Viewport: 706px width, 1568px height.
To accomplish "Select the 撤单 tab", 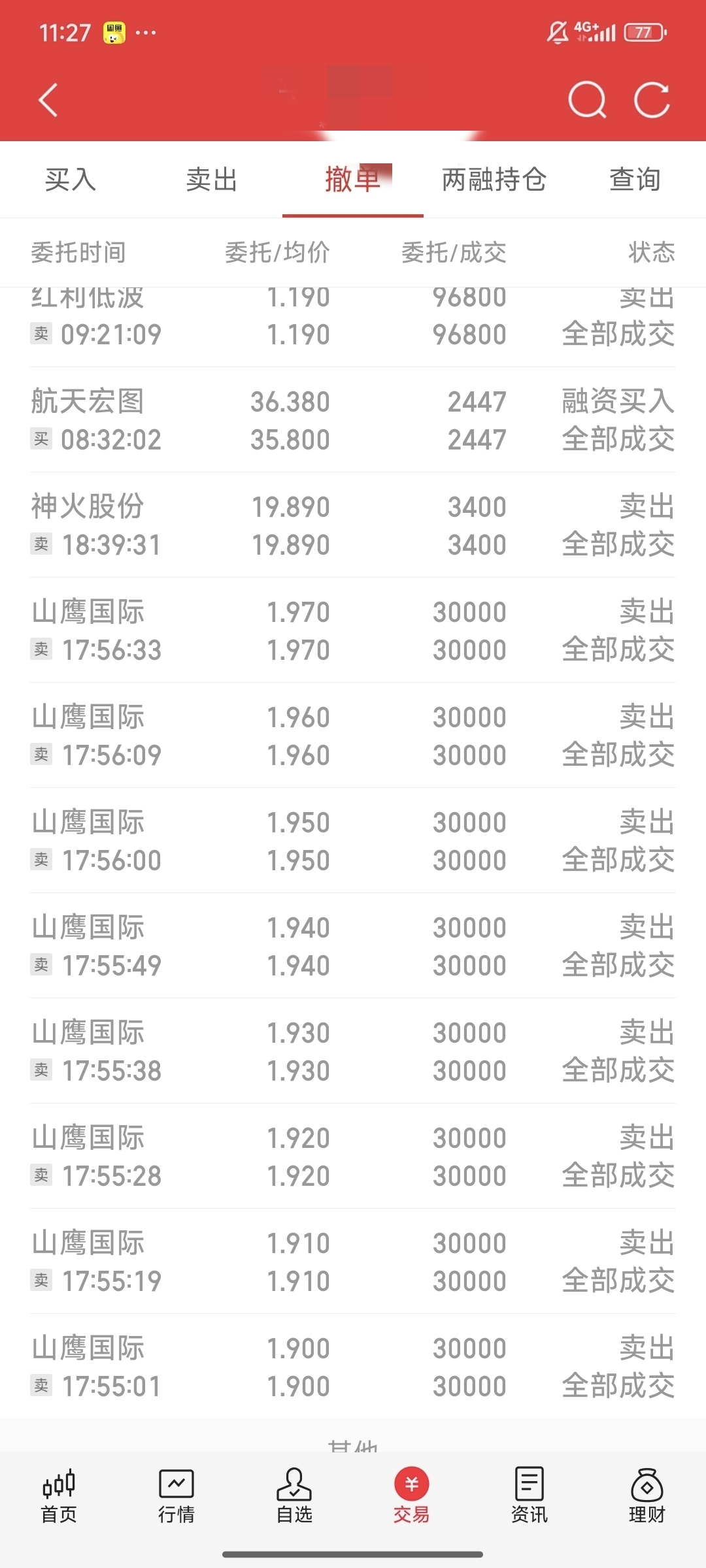I will coord(353,180).
